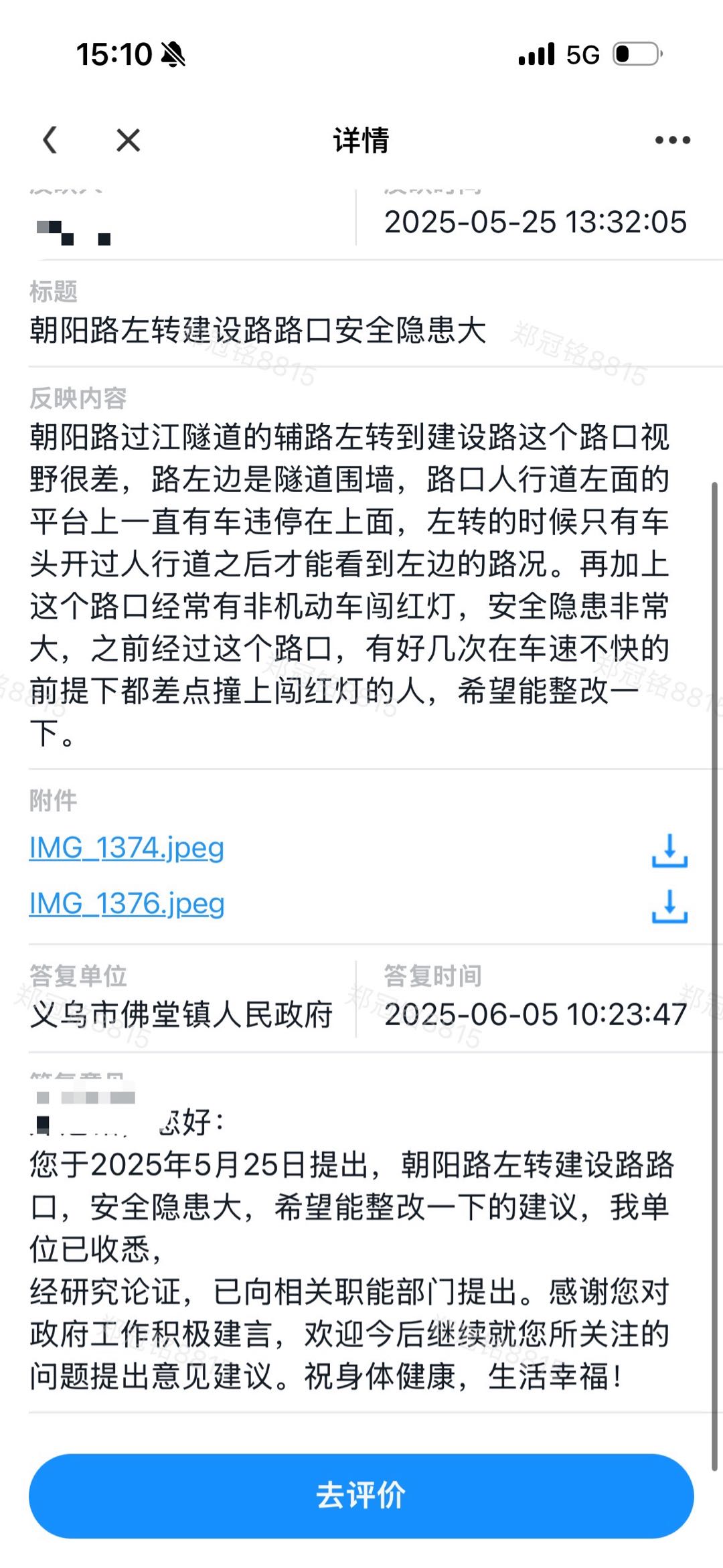Tap the 去评价 button to rate the reply
This screenshot has width=723, height=1568.
coord(361,1496)
